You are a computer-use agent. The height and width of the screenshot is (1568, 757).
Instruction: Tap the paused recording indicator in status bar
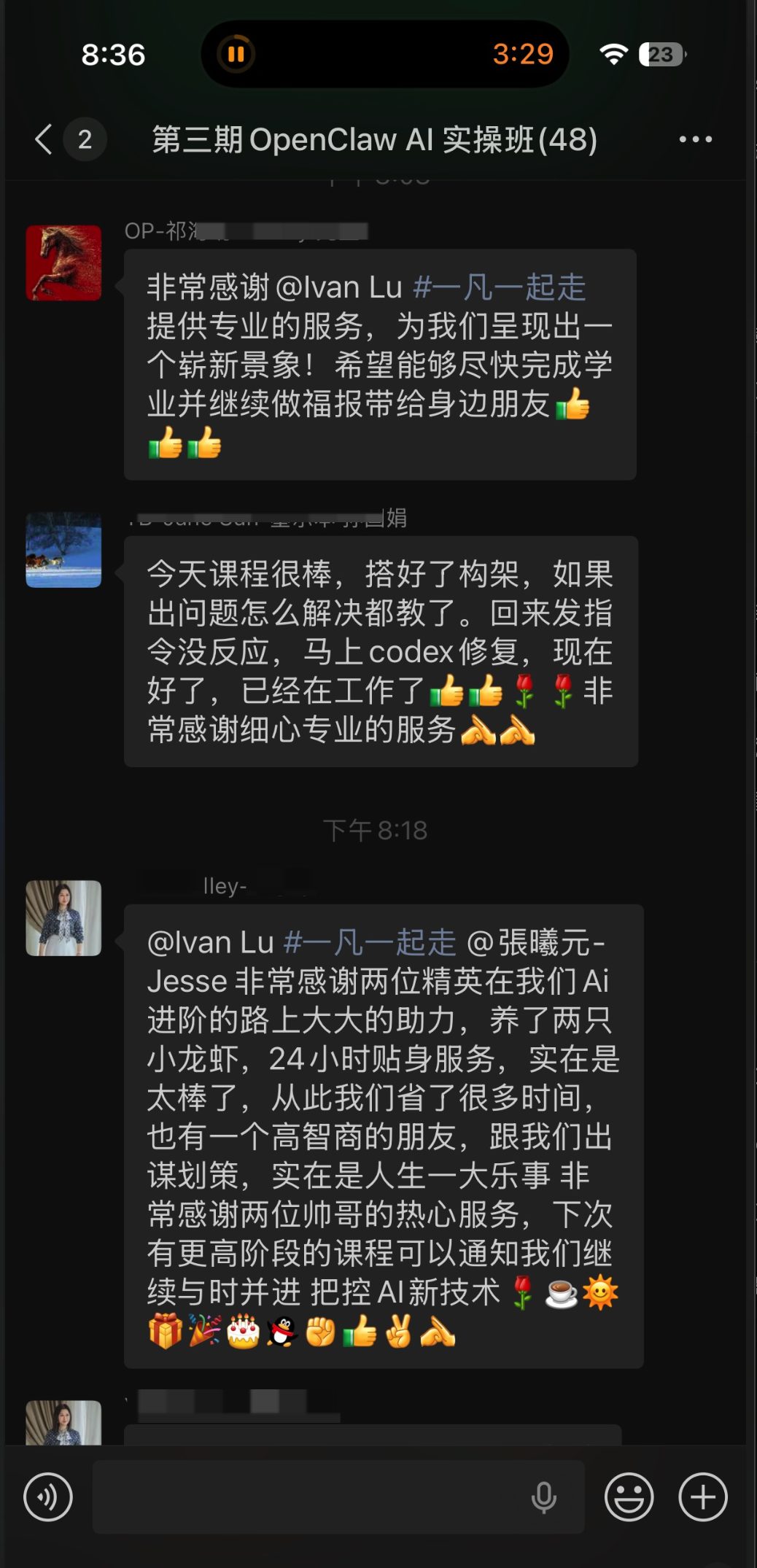236,54
